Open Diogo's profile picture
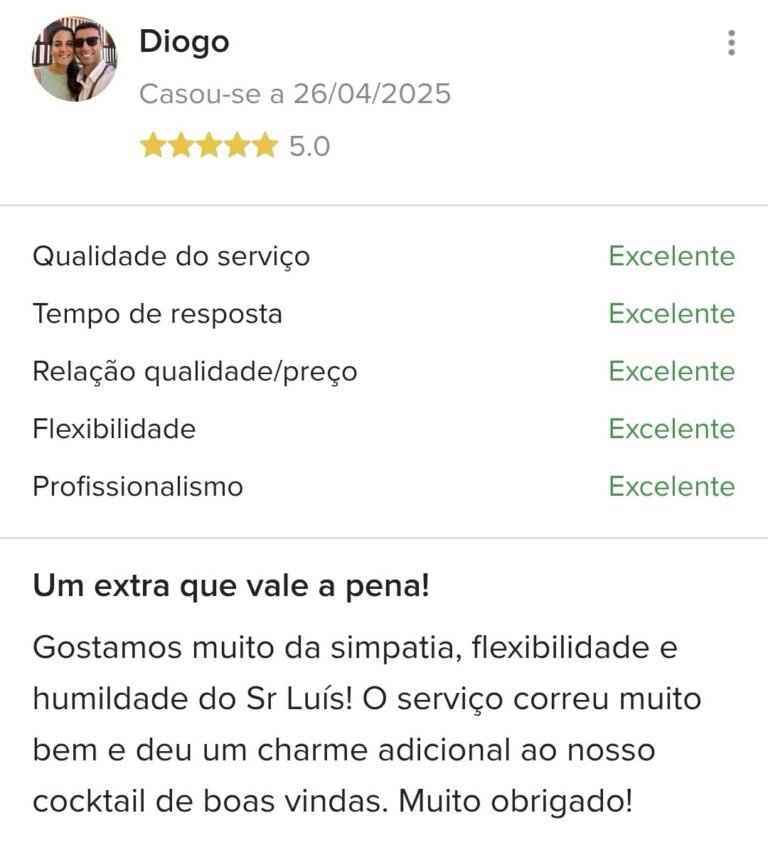Image resolution: width=768 pixels, height=845 pixels. tap(74, 59)
